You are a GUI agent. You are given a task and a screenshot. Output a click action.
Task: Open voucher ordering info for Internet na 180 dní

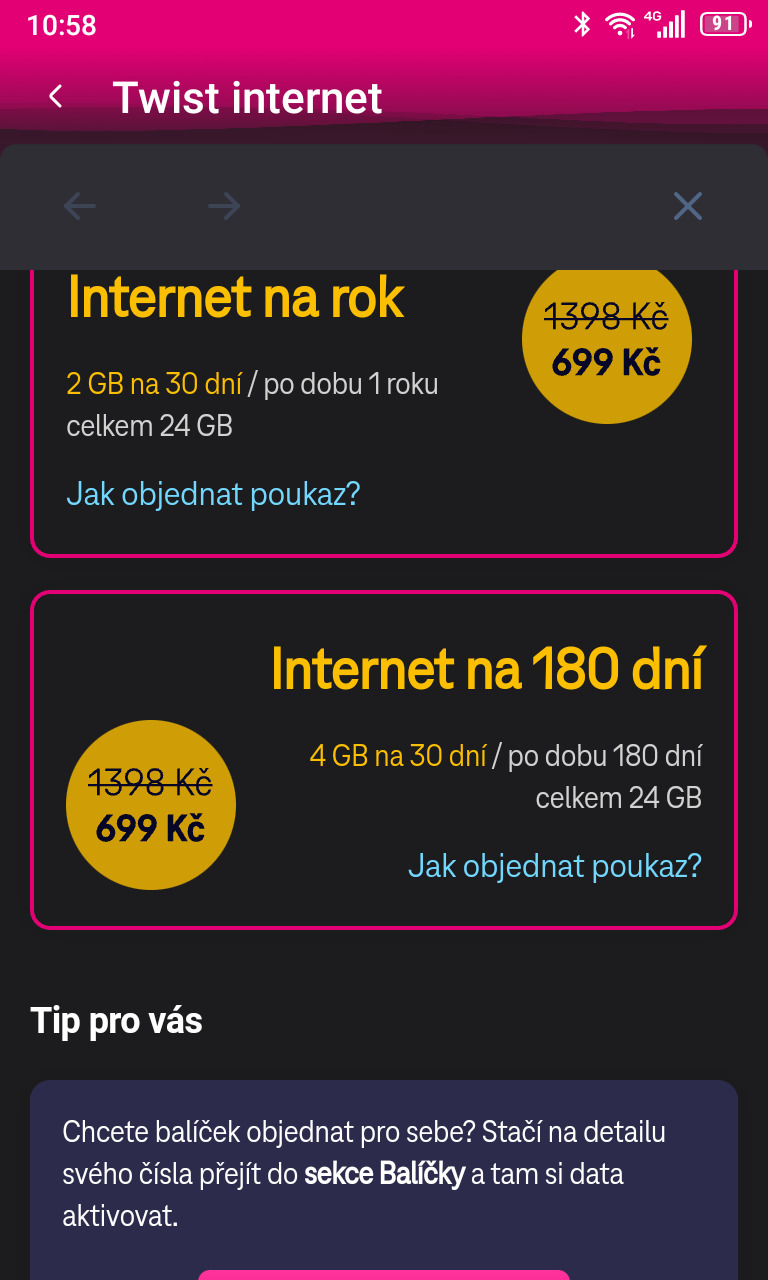pyautogui.click(x=554, y=866)
